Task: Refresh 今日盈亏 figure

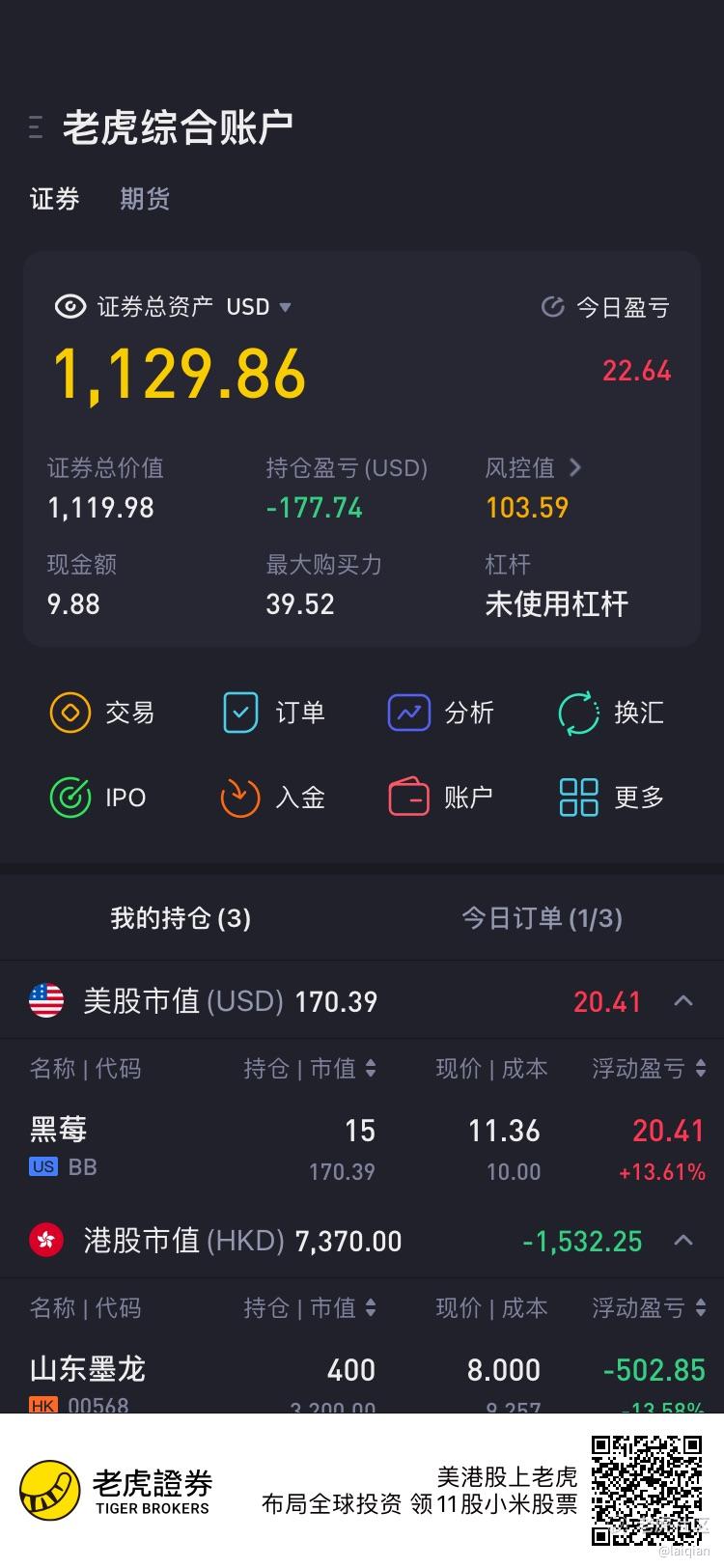Action: pyautogui.click(x=552, y=307)
